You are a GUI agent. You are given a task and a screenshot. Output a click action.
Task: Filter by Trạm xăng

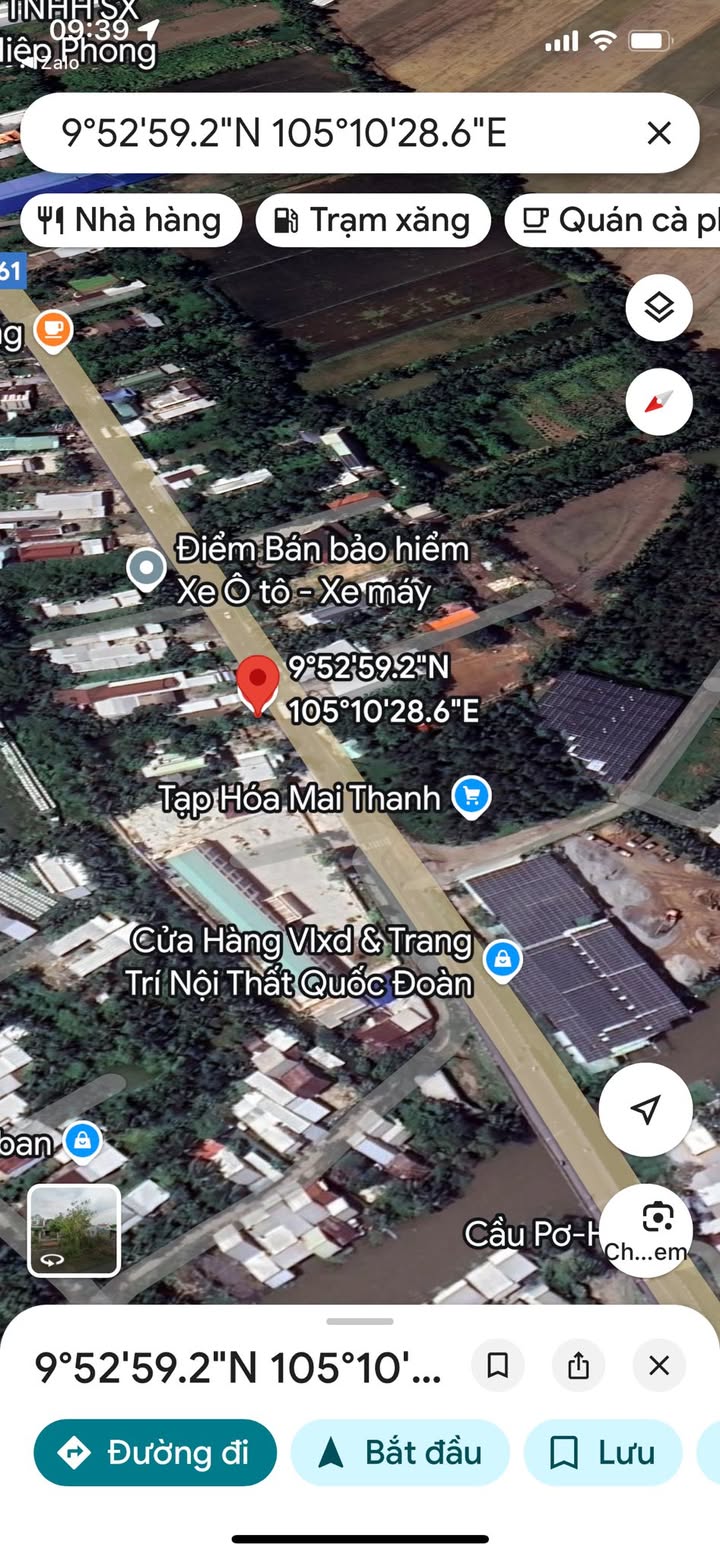pyautogui.click(x=373, y=220)
